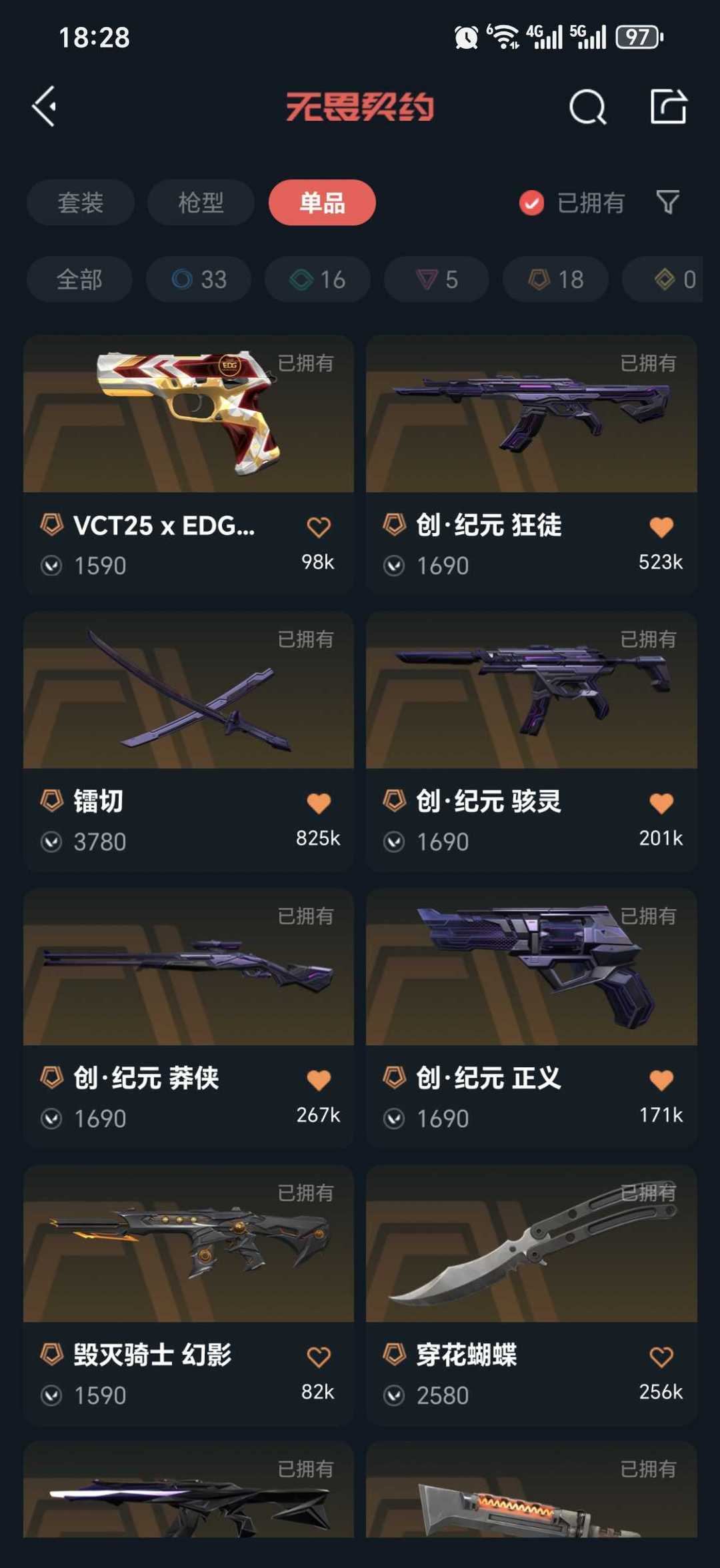The height and width of the screenshot is (1568, 720).
Task: Open the filter icon beside 已拥有
Action: (669, 202)
